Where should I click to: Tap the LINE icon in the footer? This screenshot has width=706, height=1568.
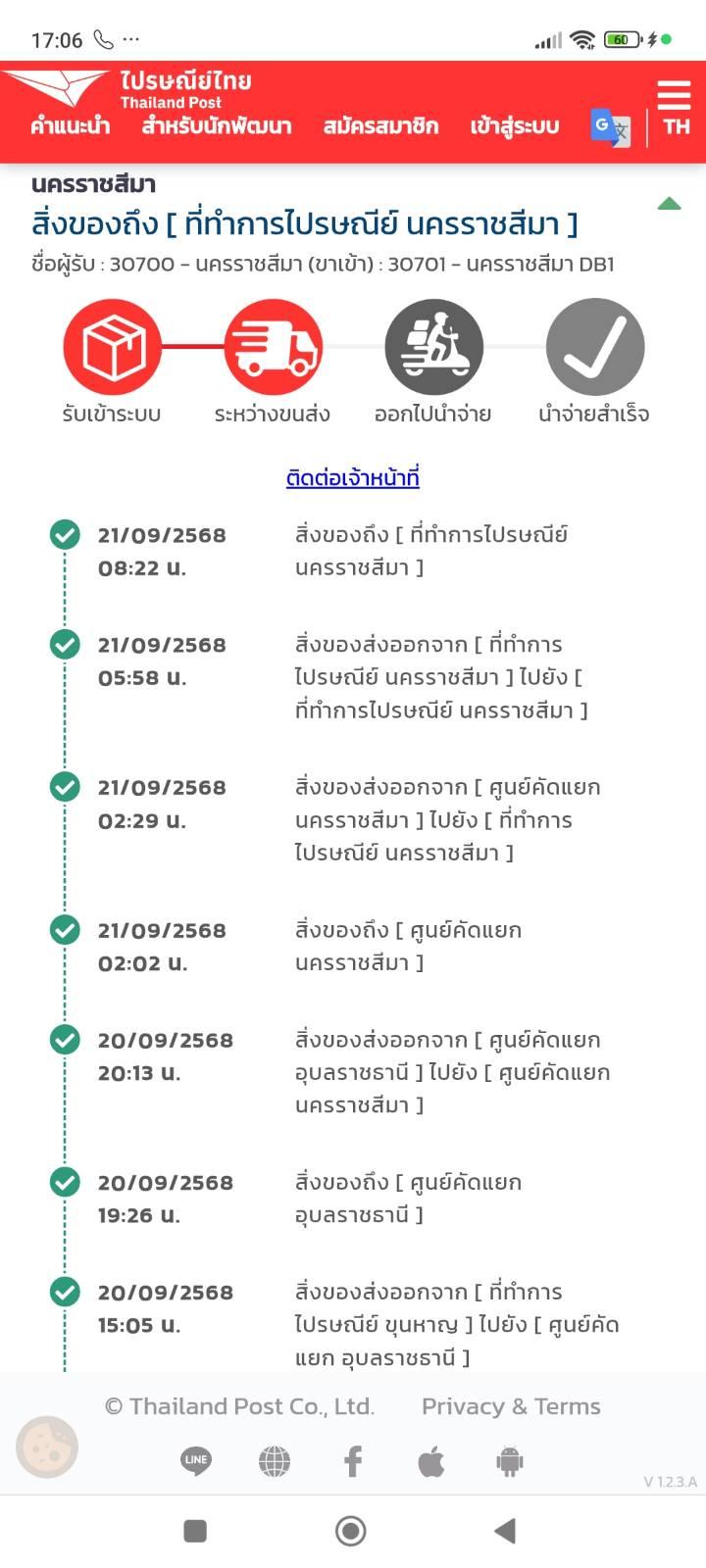pyautogui.click(x=196, y=1460)
